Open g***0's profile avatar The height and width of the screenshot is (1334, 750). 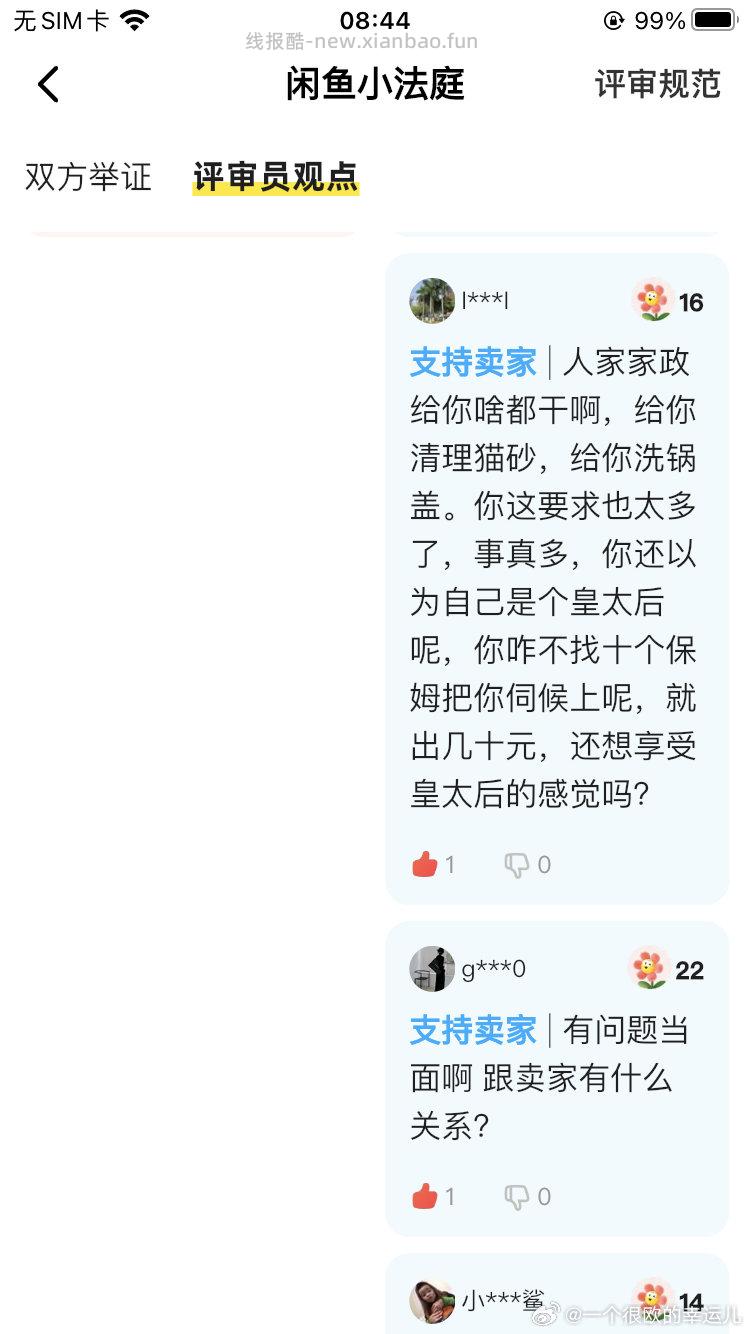(x=432, y=968)
